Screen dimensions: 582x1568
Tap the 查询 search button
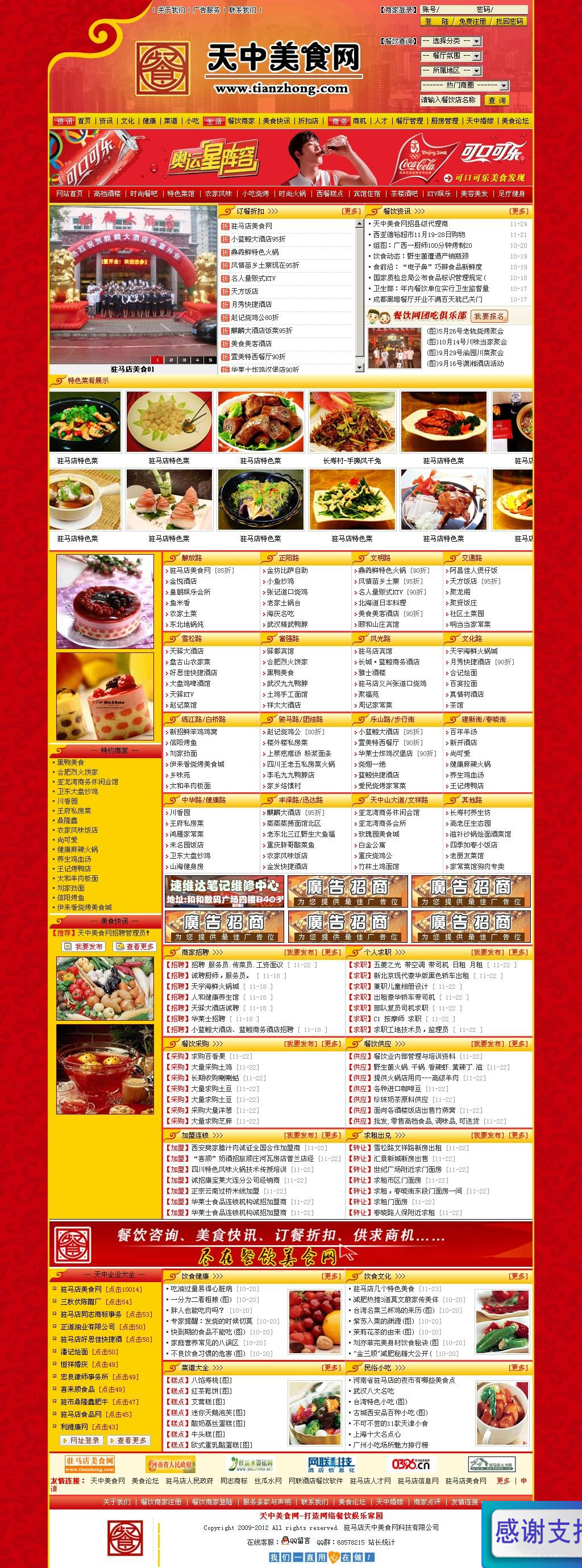point(497,101)
